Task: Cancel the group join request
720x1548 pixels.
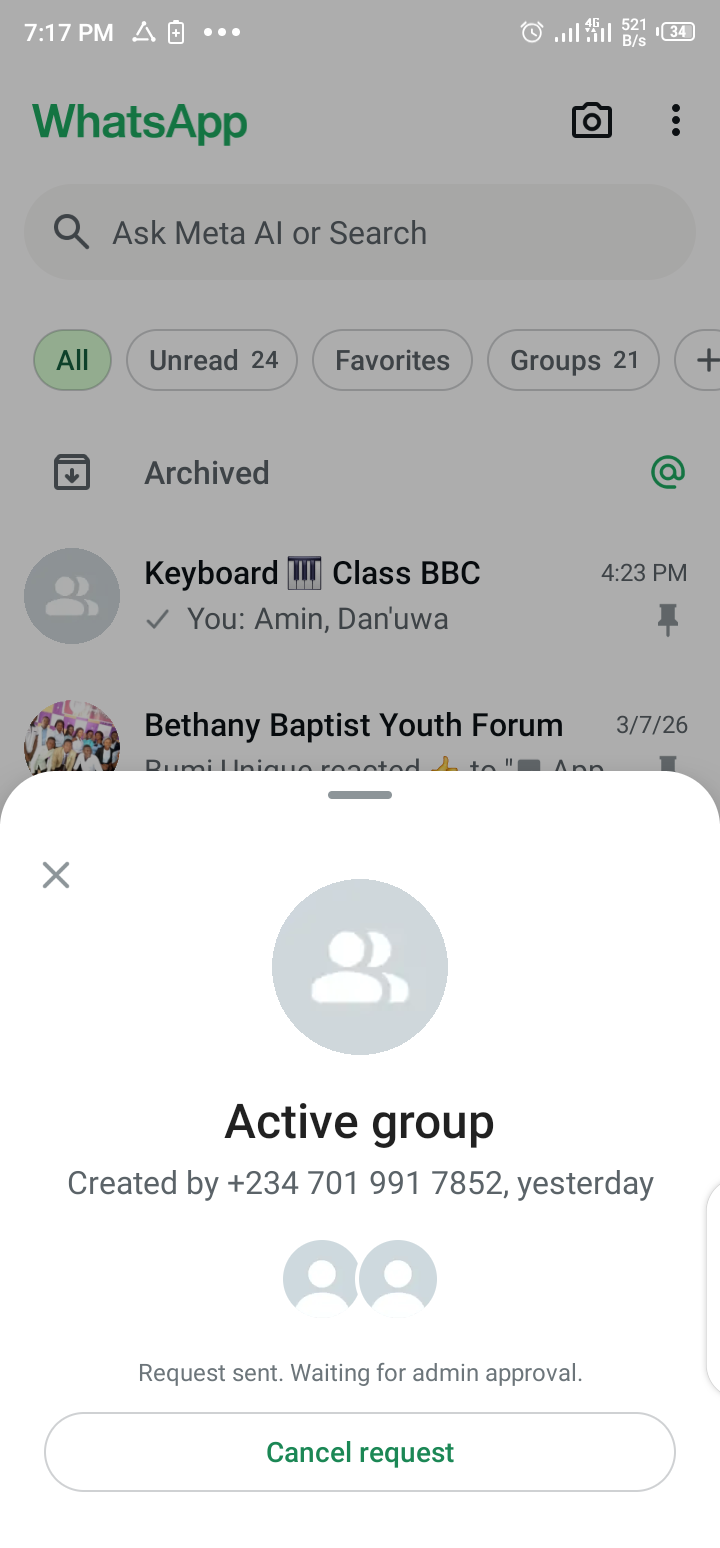Action: (x=360, y=1452)
